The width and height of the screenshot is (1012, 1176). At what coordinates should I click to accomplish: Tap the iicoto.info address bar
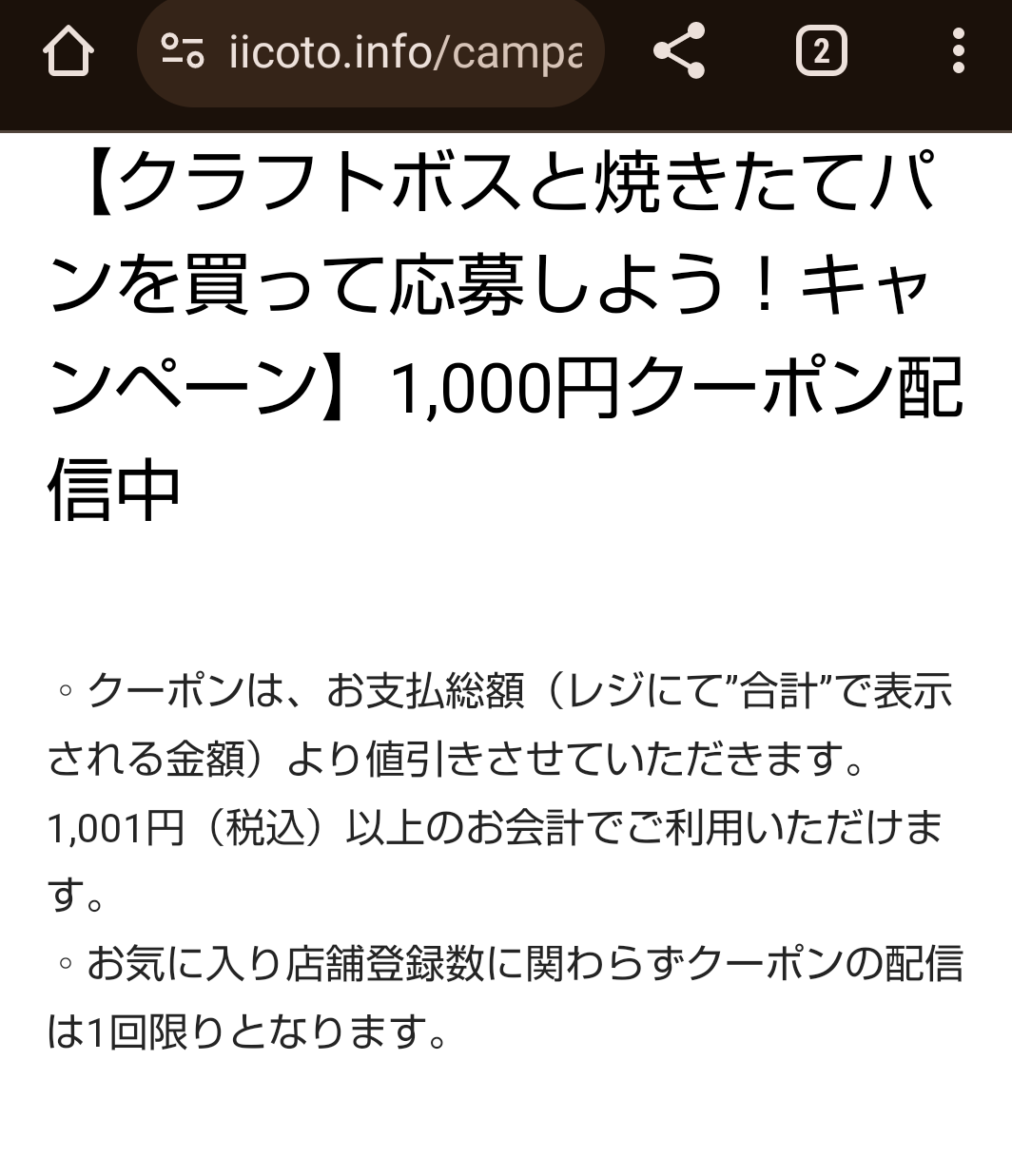(404, 52)
